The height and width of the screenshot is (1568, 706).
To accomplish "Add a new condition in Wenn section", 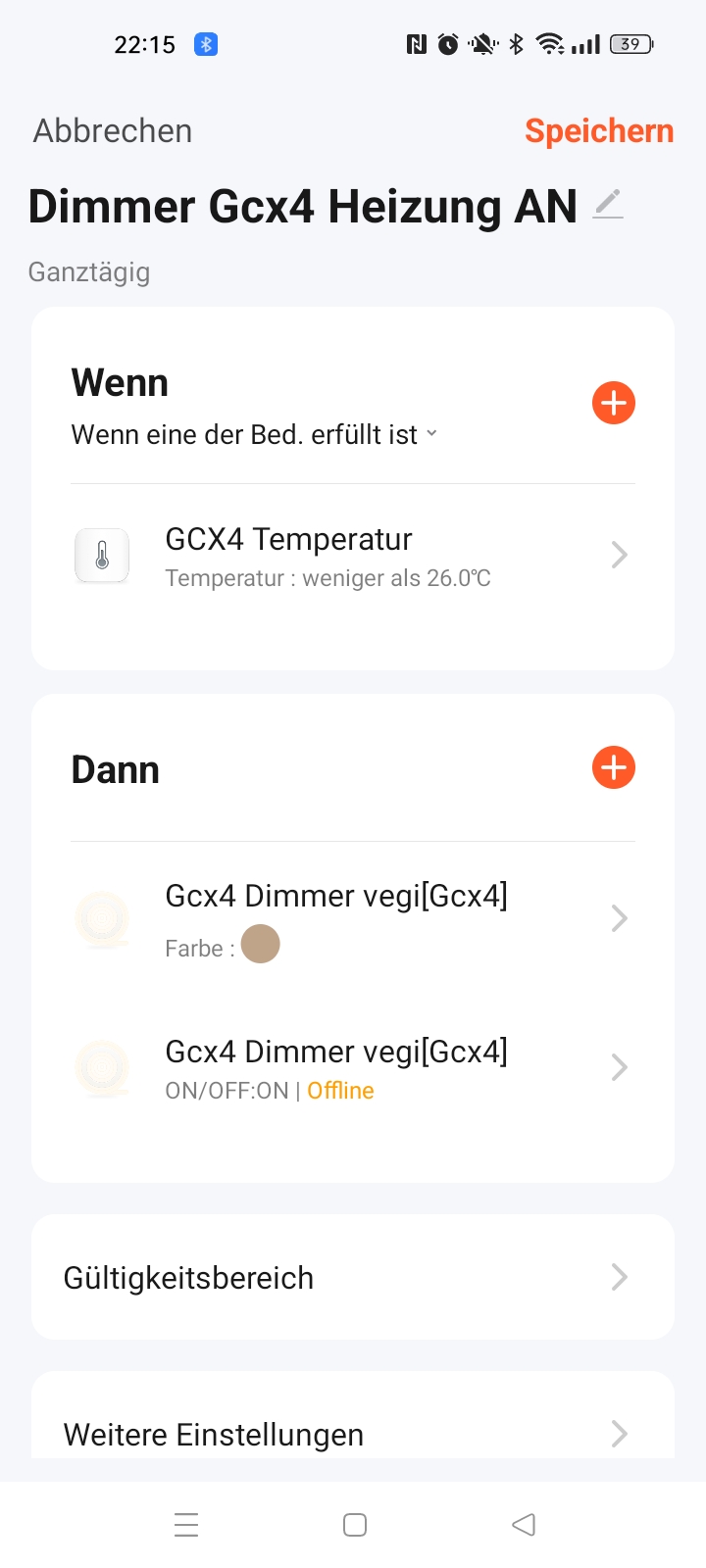I will [x=614, y=403].
